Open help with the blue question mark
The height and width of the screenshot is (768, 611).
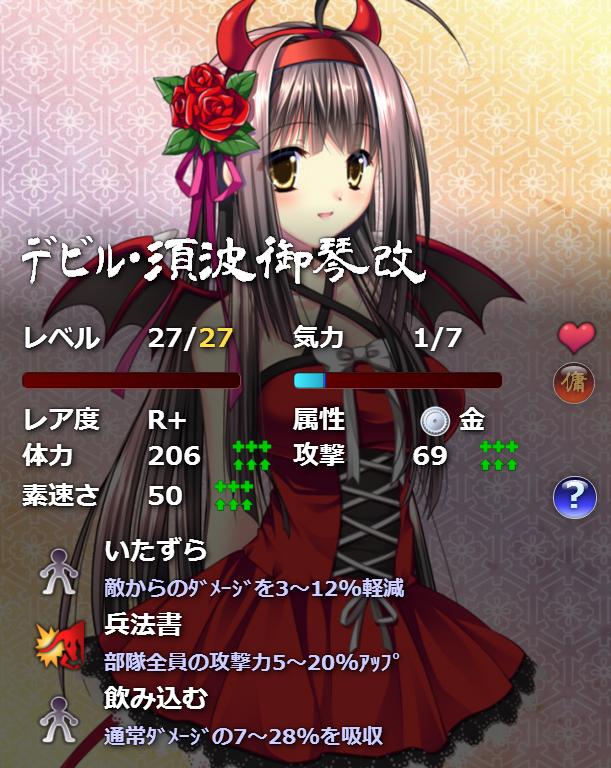(574, 497)
